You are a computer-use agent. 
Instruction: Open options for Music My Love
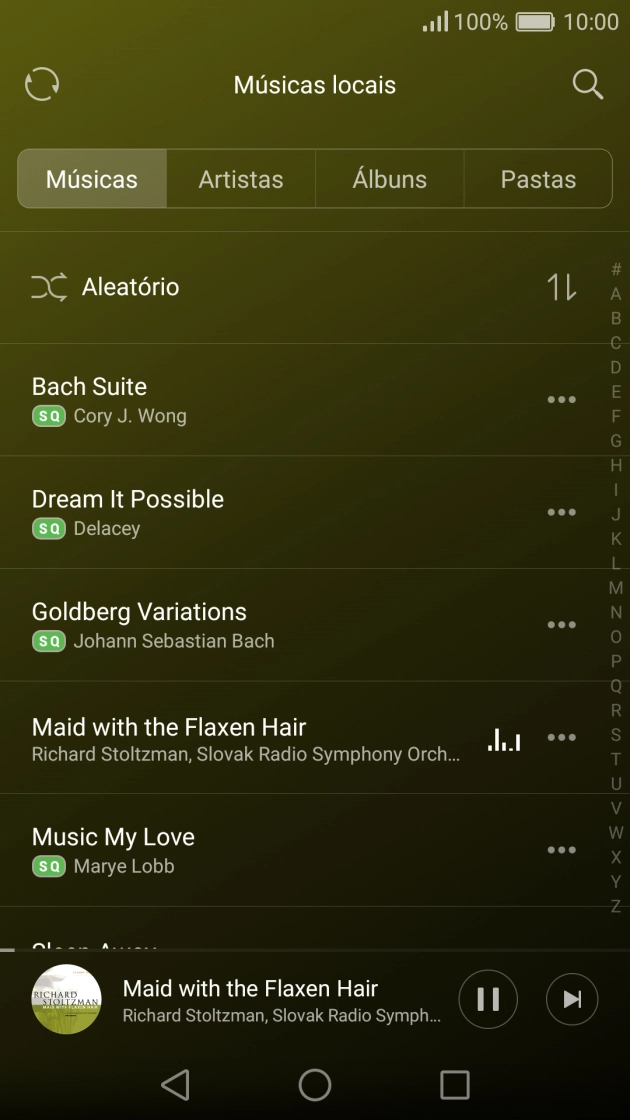click(561, 850)
